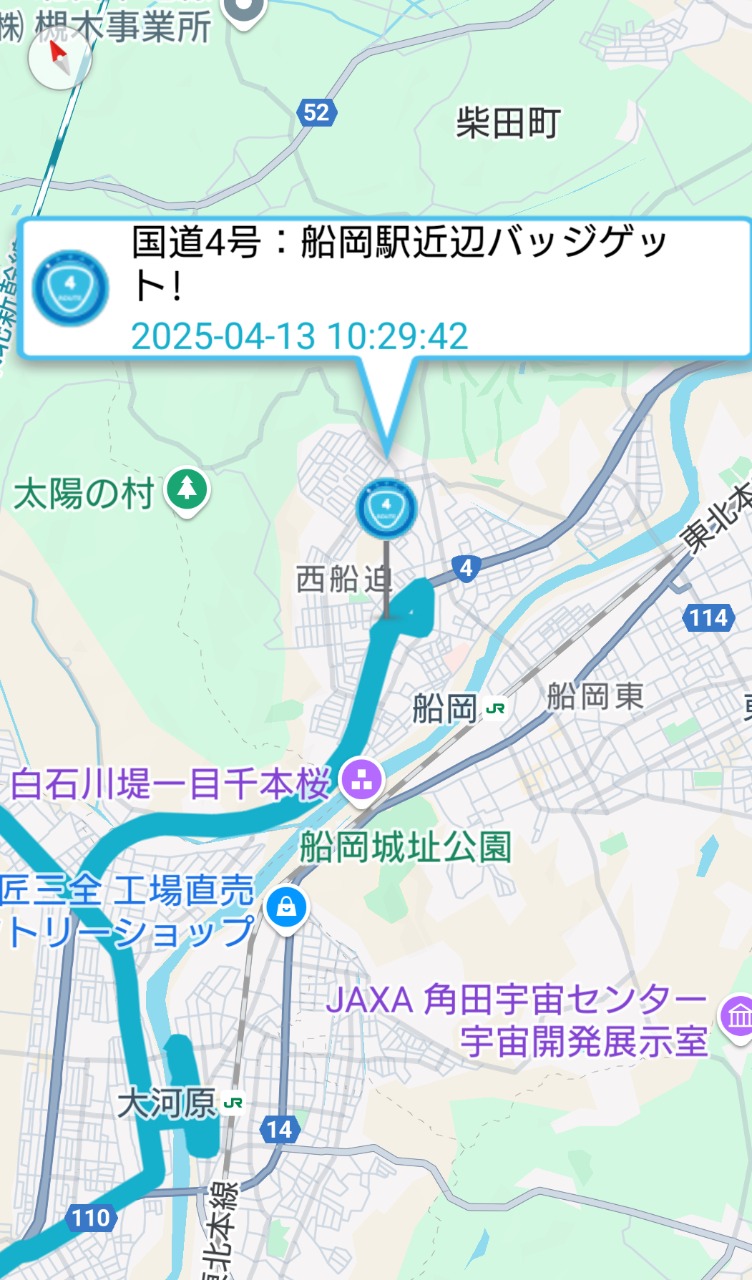Tap the 船岡 station marker
Screen dimensions: 752x1280
[x=496, y=708]
